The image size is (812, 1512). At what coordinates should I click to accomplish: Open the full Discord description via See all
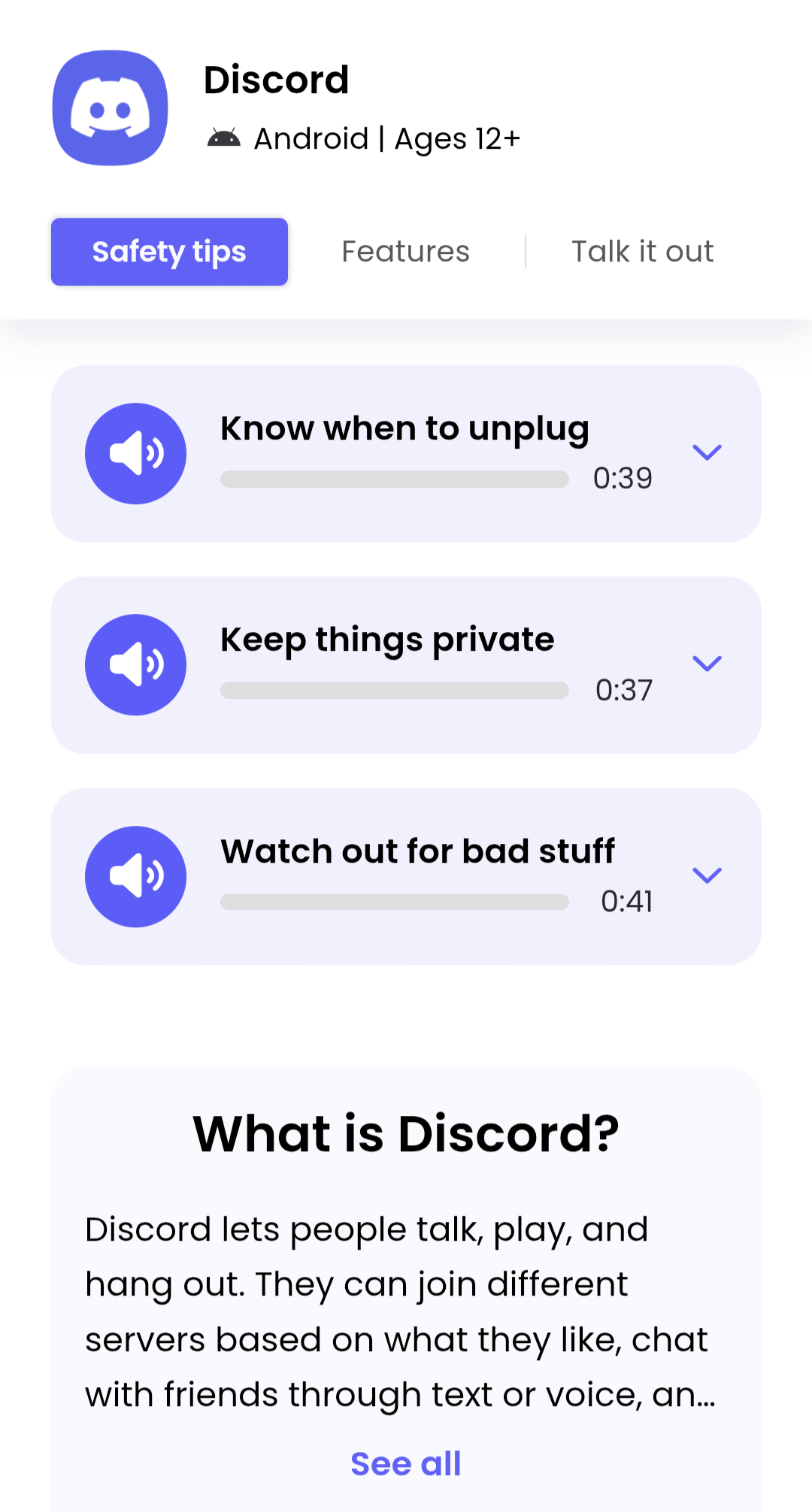405,1462
